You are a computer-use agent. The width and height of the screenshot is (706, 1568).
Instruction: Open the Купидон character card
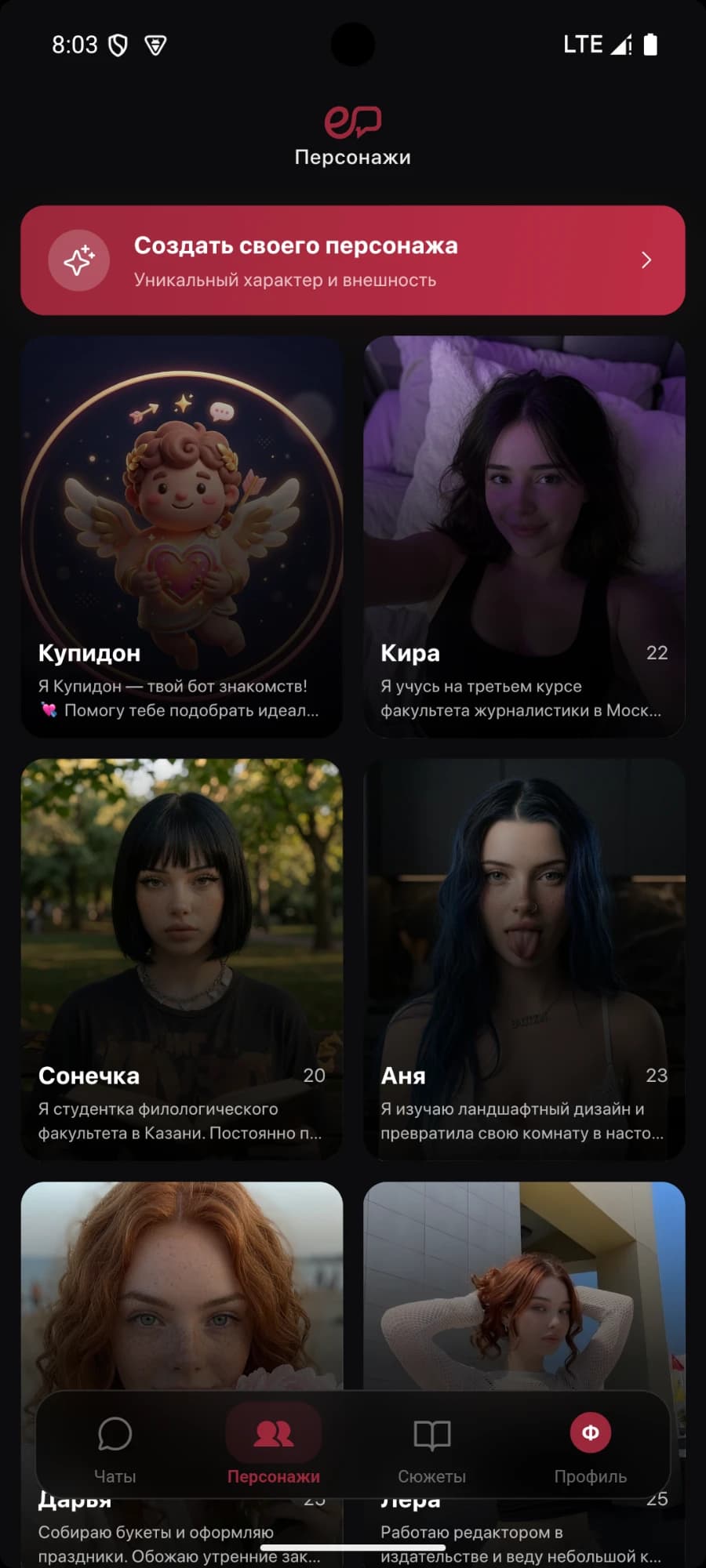[182, 537]
